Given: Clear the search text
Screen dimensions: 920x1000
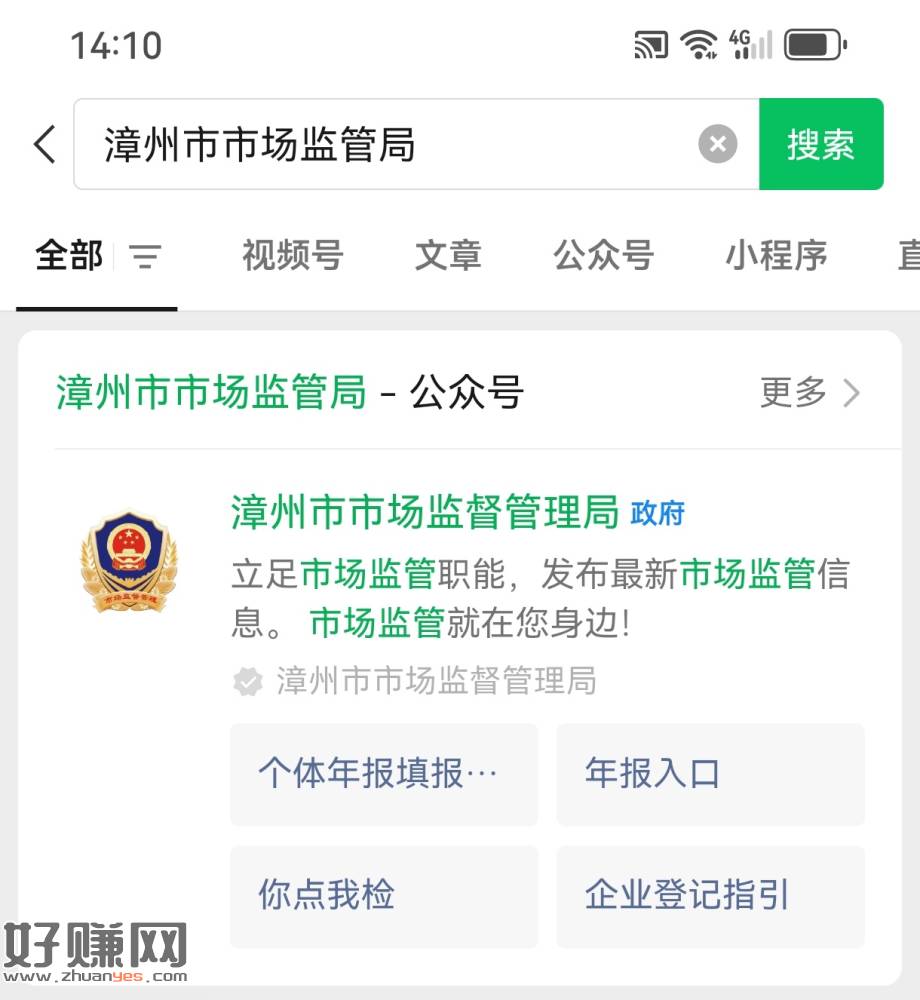Looking at the screenshot, I should coord(717,145).
